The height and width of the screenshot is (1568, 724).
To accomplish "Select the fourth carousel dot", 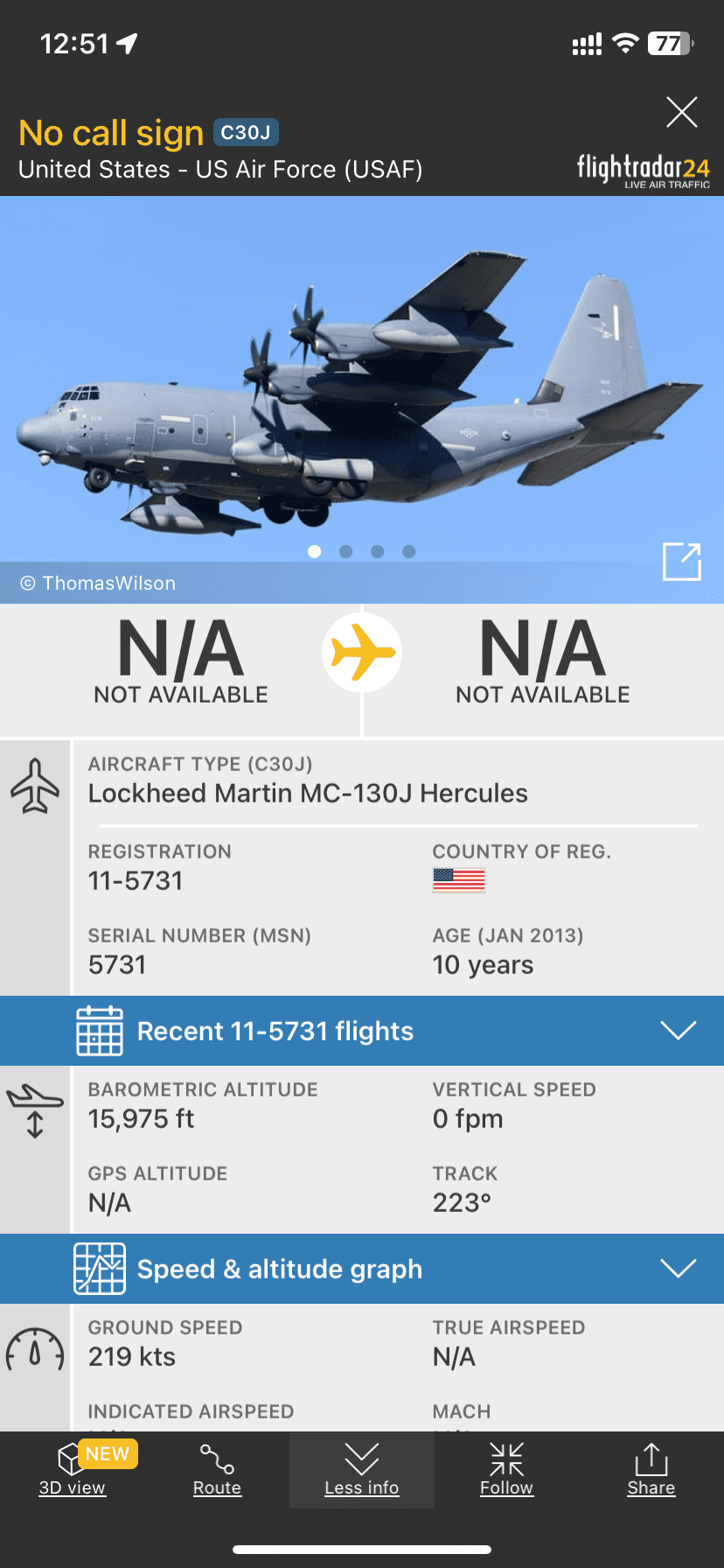I will click(407, 551).
